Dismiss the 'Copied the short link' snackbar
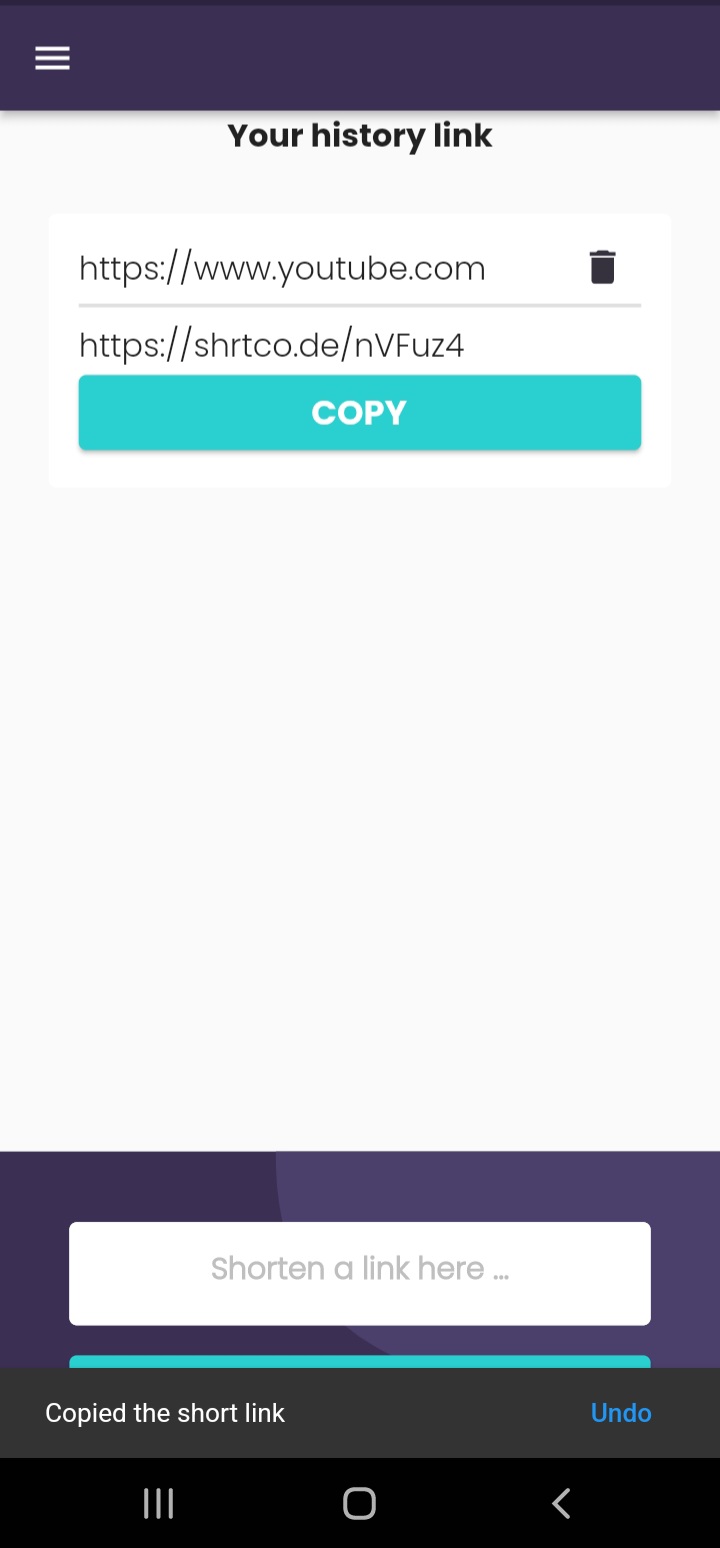The image size is (720, 1548). click(x=360, y=1412)
